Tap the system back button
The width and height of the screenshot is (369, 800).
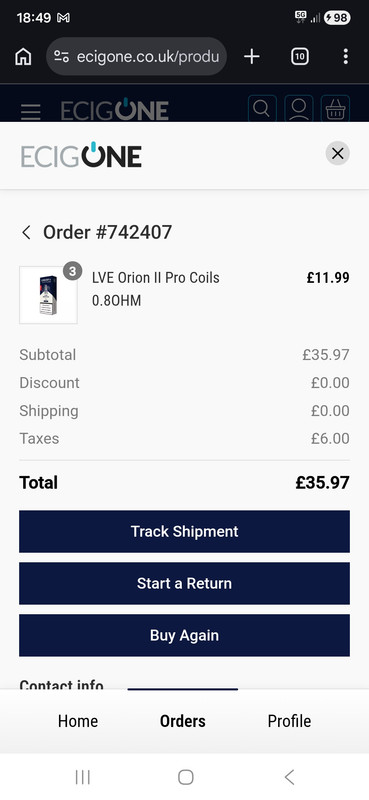pos(289,777)
